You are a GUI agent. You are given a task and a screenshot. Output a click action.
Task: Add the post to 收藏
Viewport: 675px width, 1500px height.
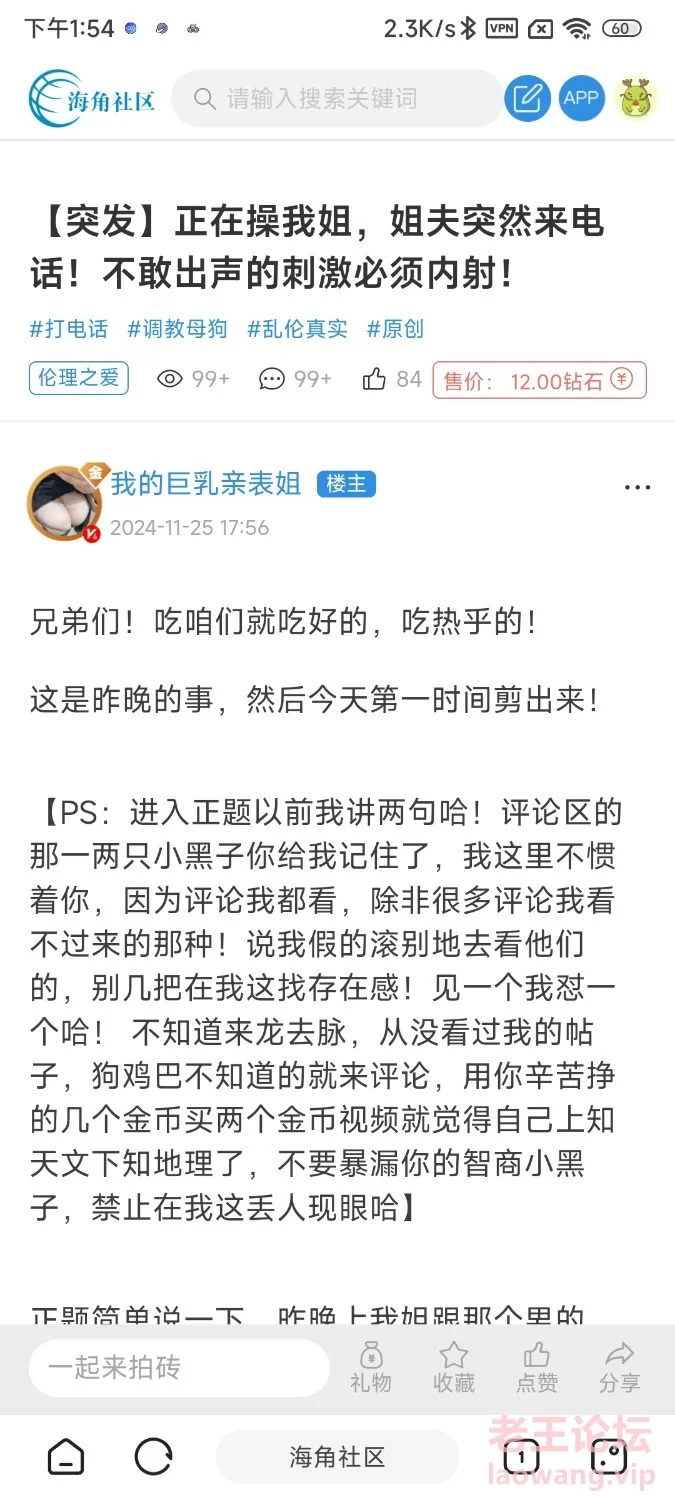tap(454, 1368)
